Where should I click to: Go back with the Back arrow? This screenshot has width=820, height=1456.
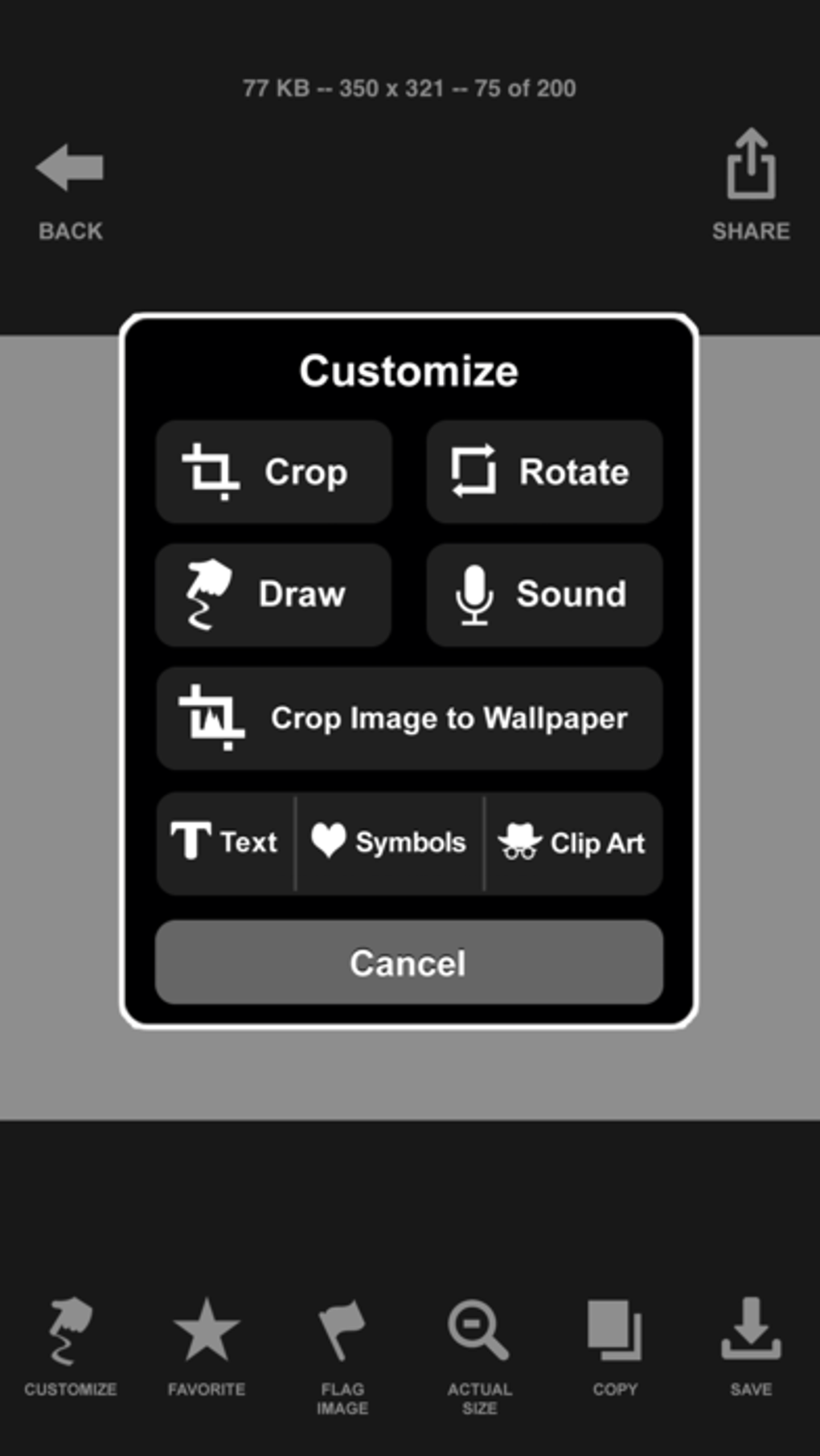[x=70, y=189]
